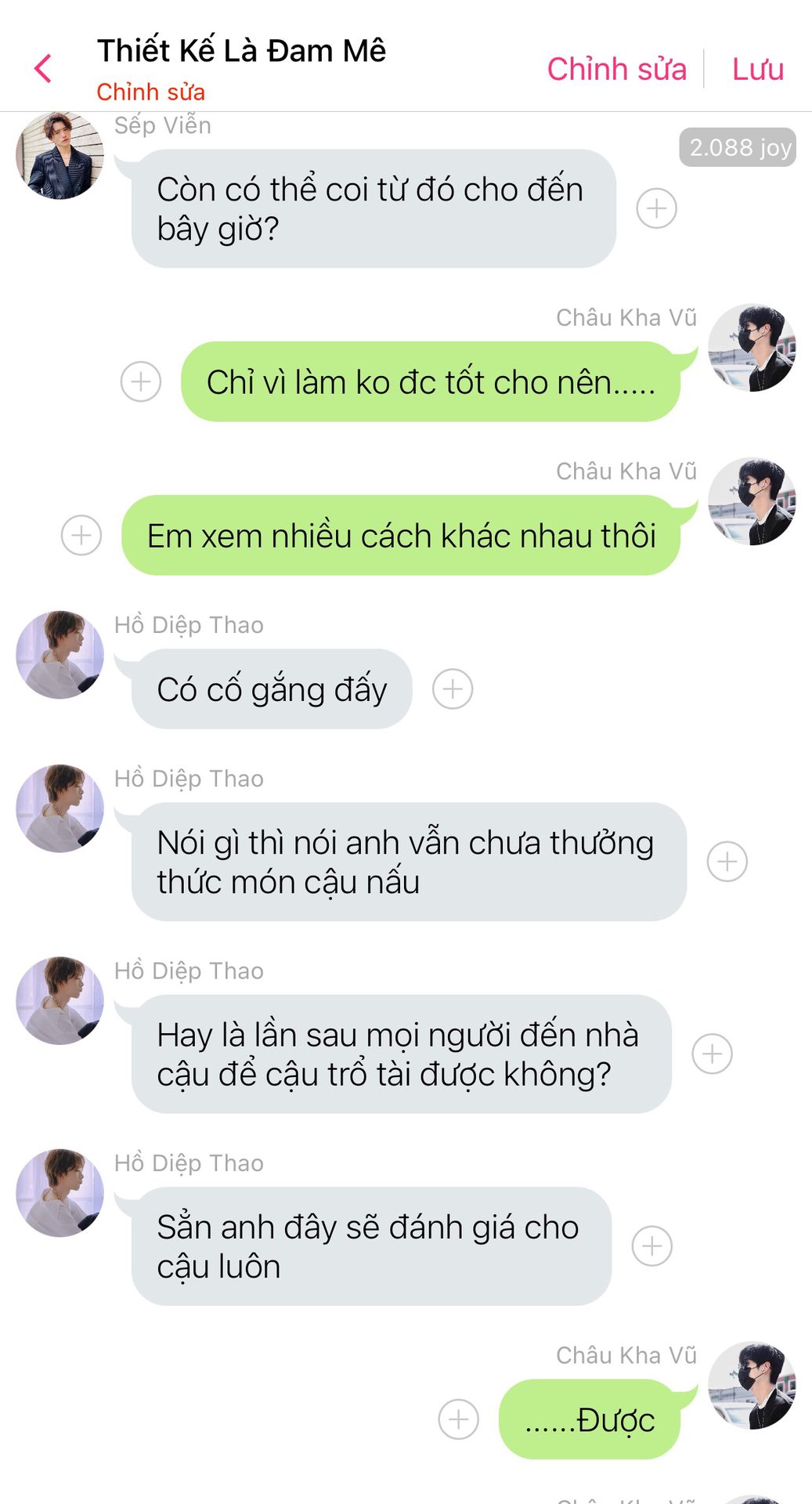Tap plus next to 'Còn có thể coi' message
The height and width of the screenshot is (1504, 812).
[x=656, y=208]
